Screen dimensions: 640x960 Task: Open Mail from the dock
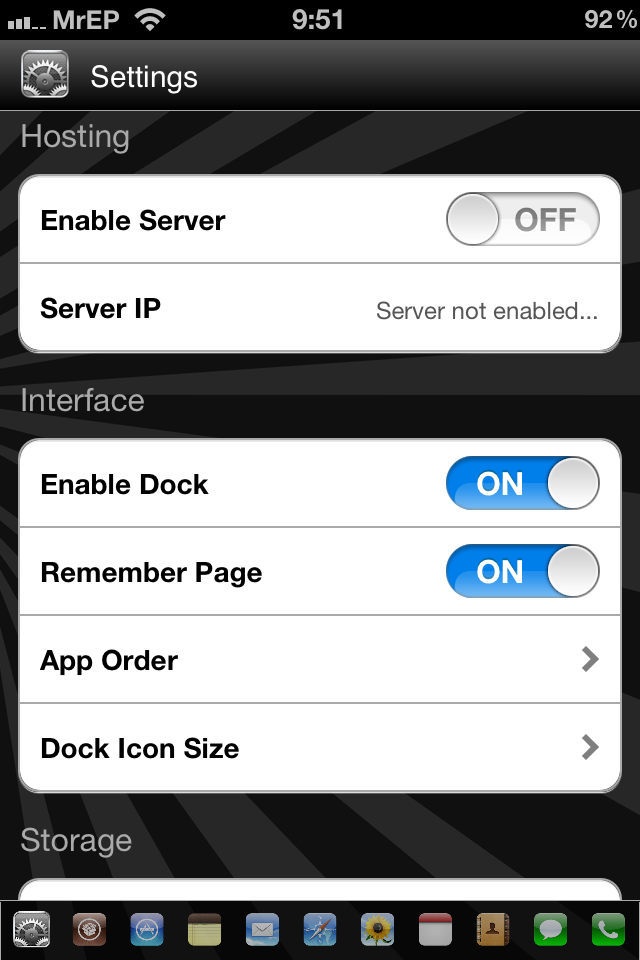click(262, 930)
